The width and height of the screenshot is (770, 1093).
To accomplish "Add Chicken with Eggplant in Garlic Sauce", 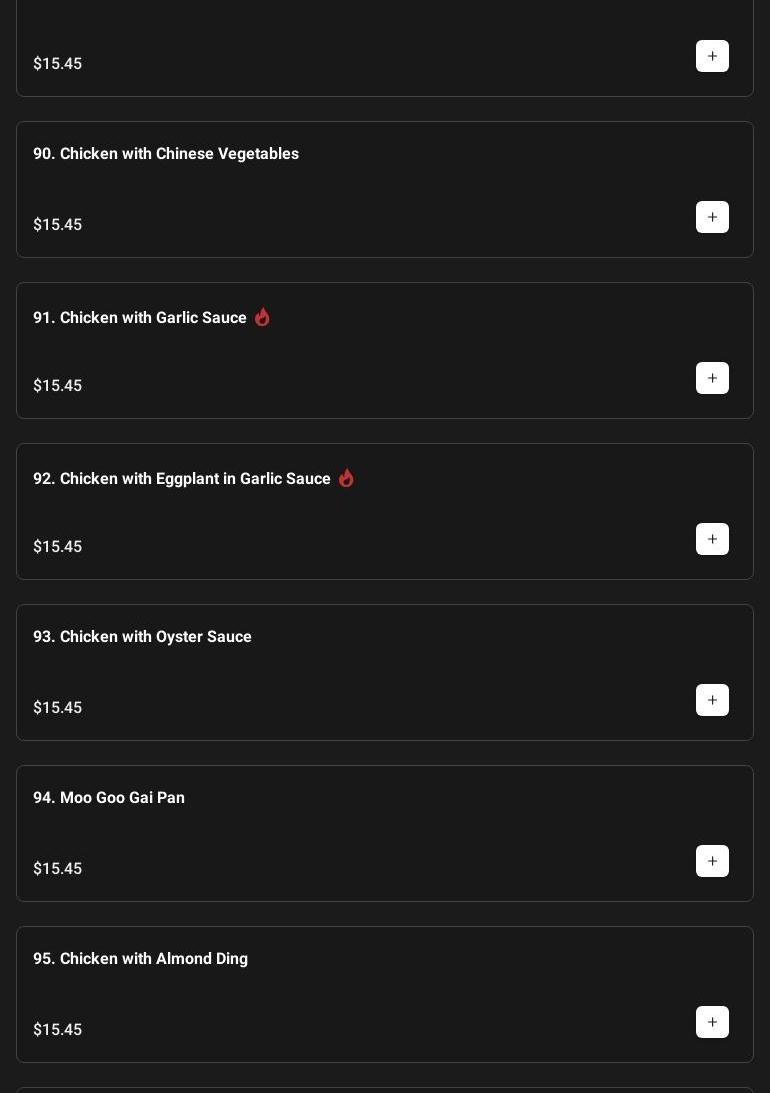I will [x=712, y=539].
